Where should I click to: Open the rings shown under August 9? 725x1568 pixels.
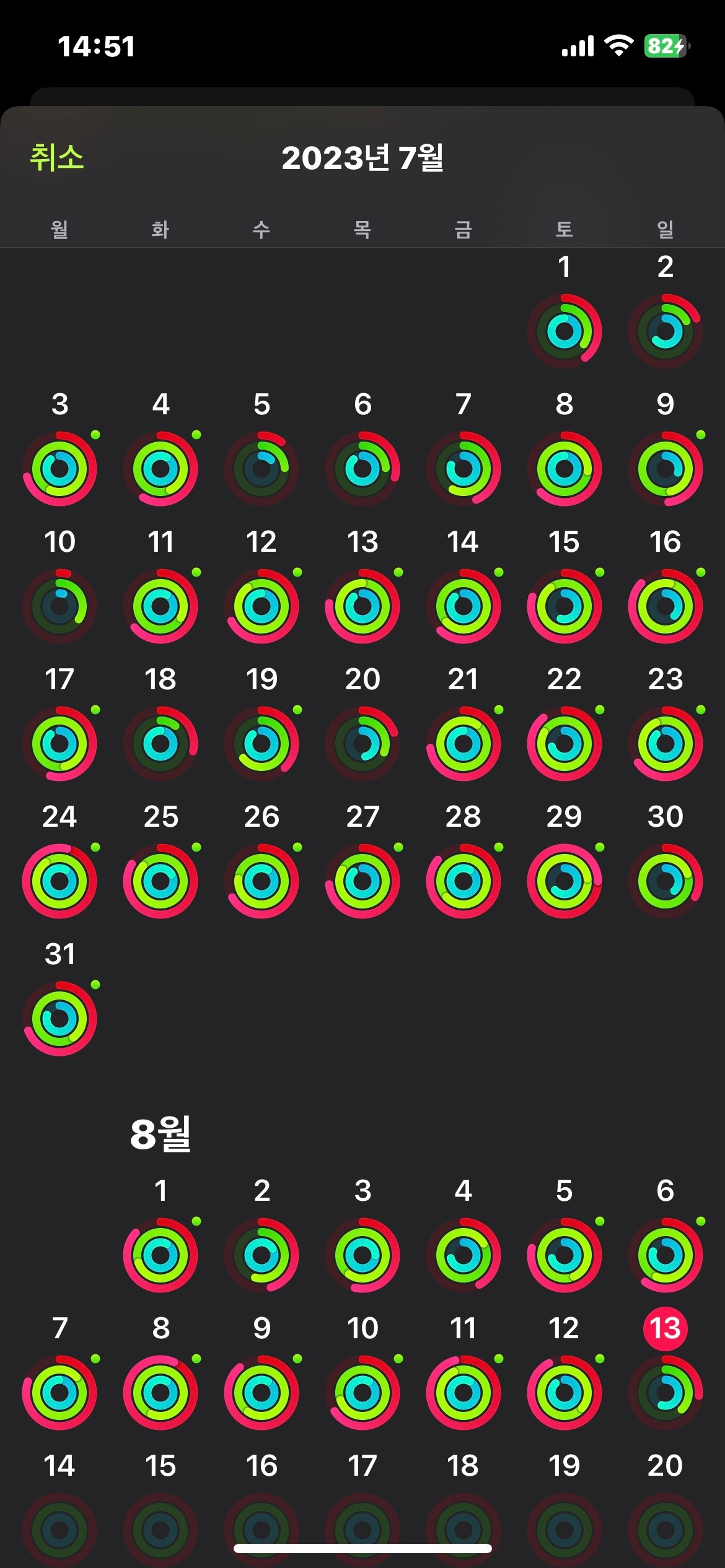click(x=261, y=1392)
